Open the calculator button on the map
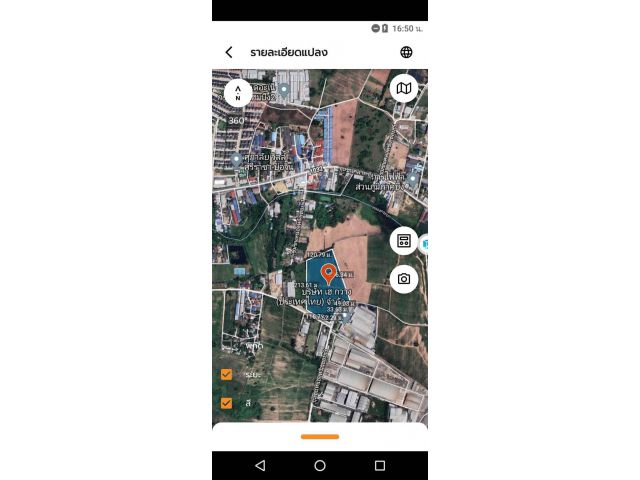The width and height of the screenshot is (640, 480). click(x=403, y=241)
